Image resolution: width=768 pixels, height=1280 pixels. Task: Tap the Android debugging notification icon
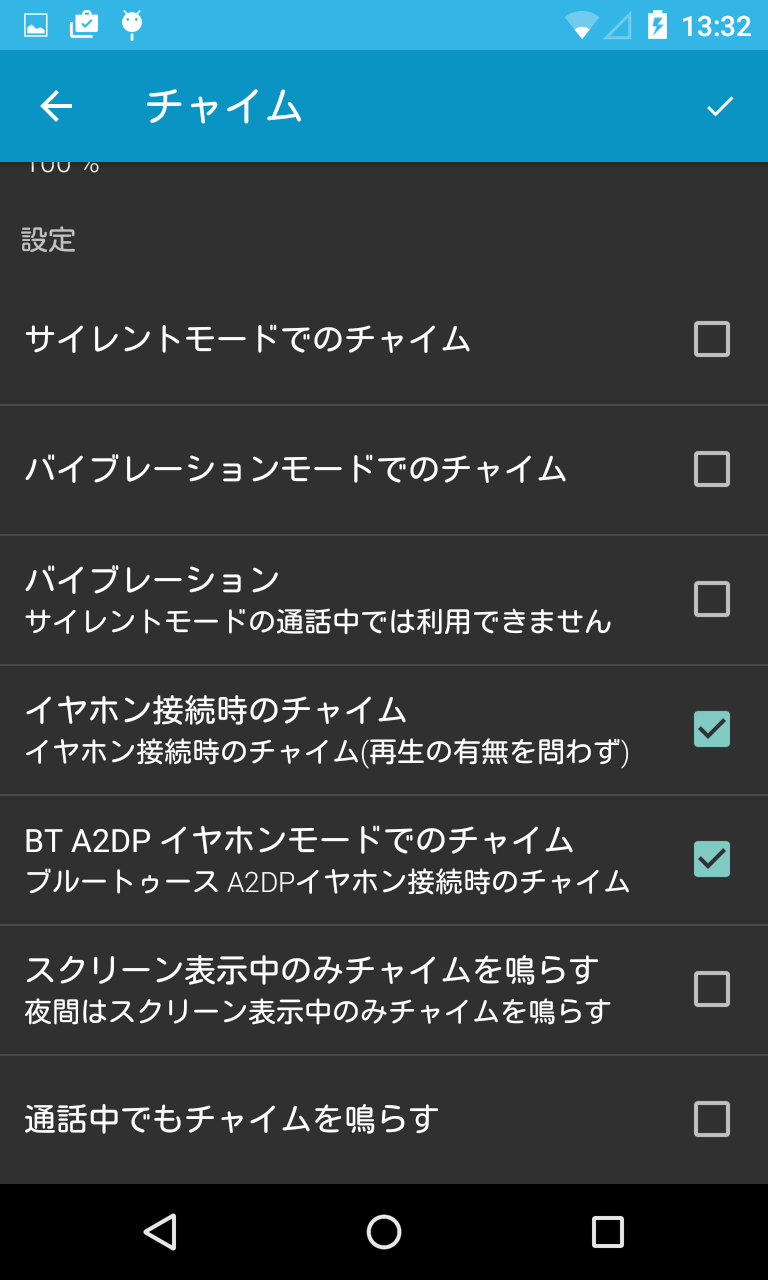tap(130, 24)
